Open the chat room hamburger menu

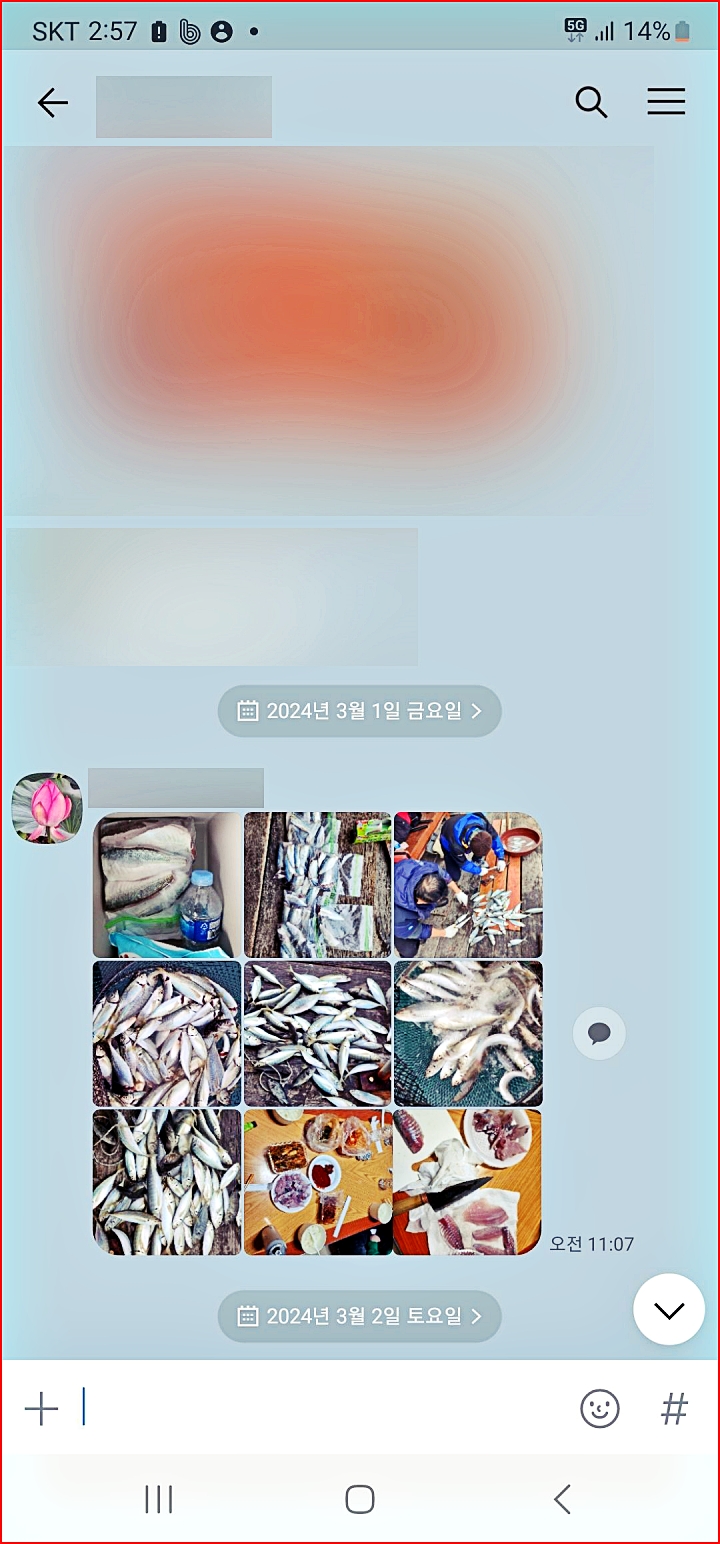point(666,103)
